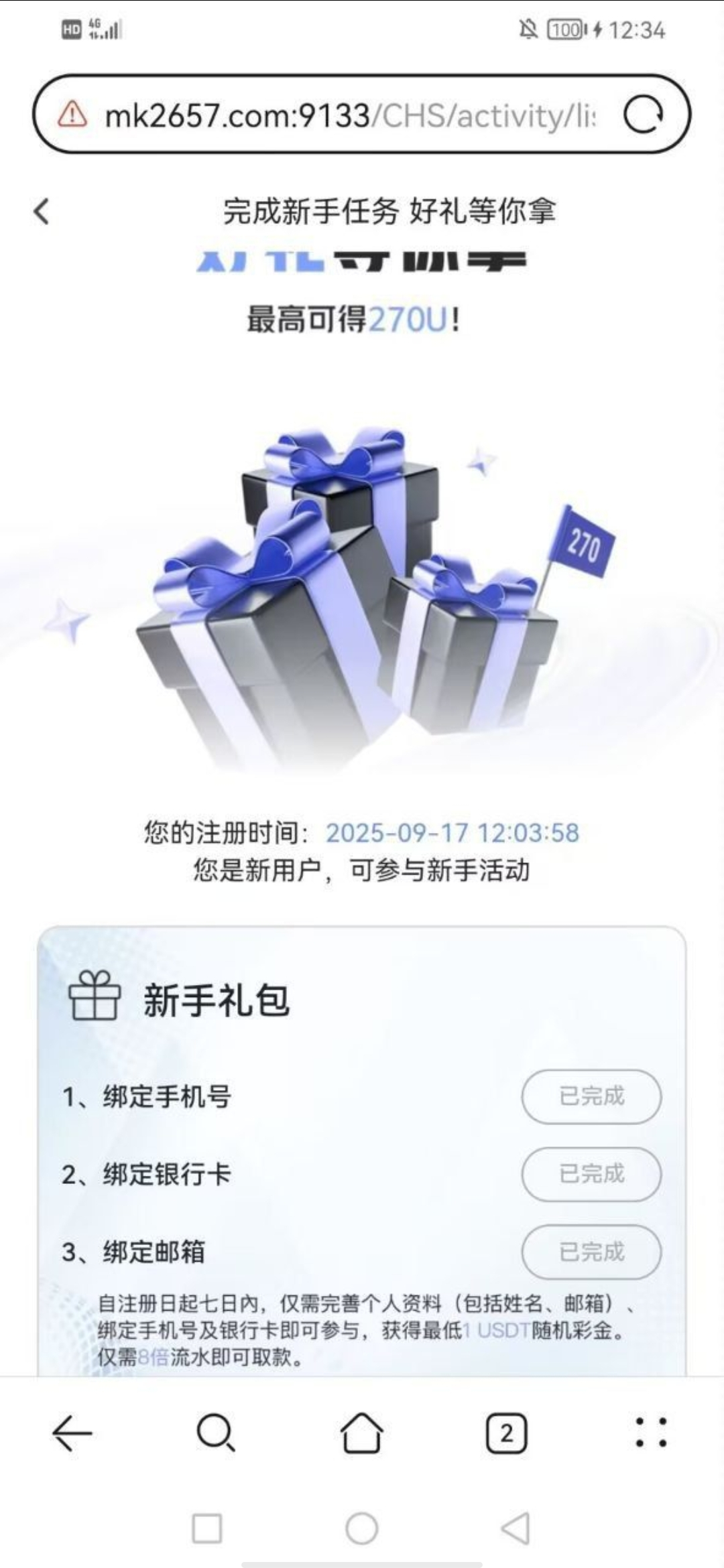Navigate back with browser toolbar arrow
724x1568 pixels.
pyautogui.click(x=72, y=1433)
